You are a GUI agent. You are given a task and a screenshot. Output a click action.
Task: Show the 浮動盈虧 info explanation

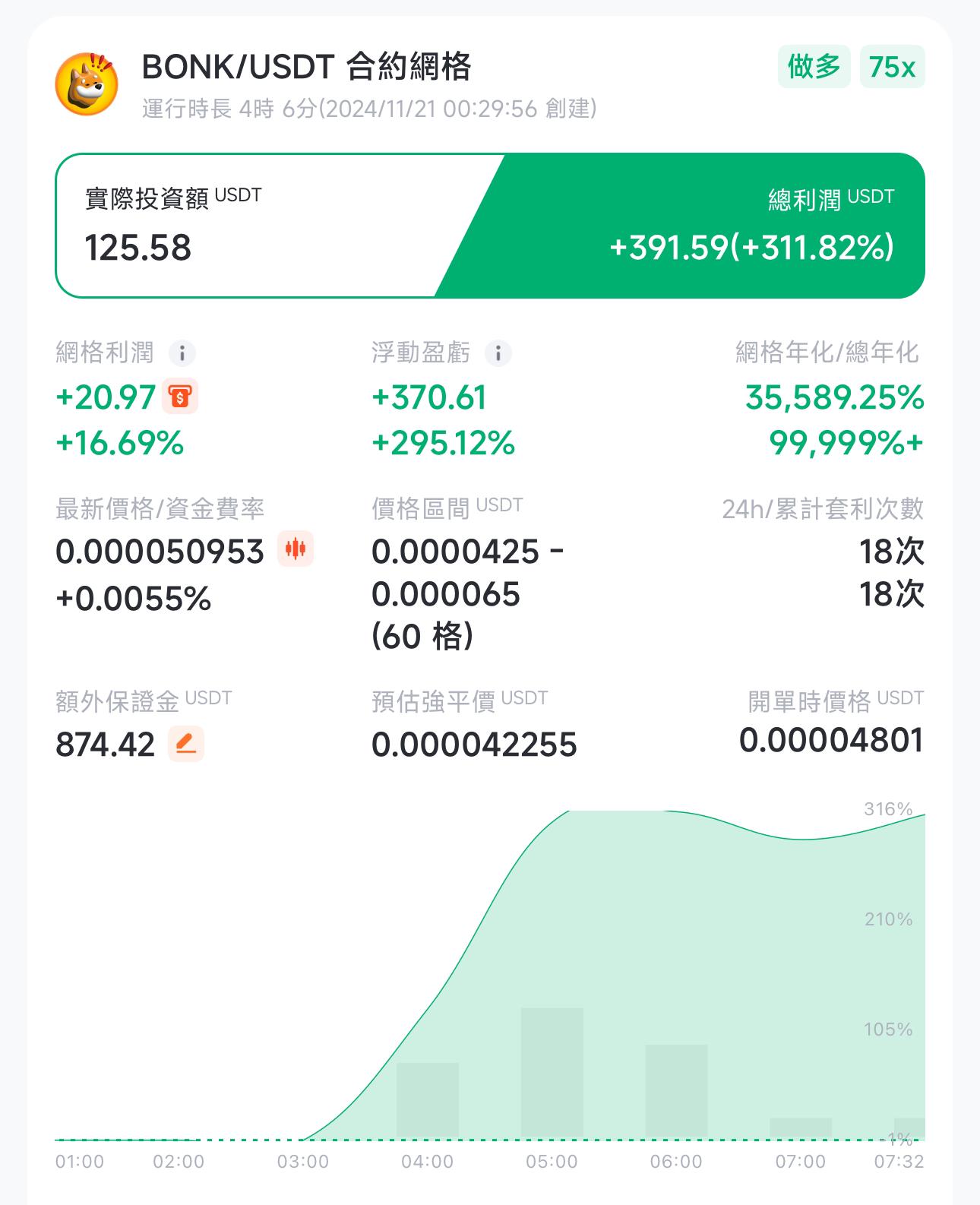click(498, 353)
